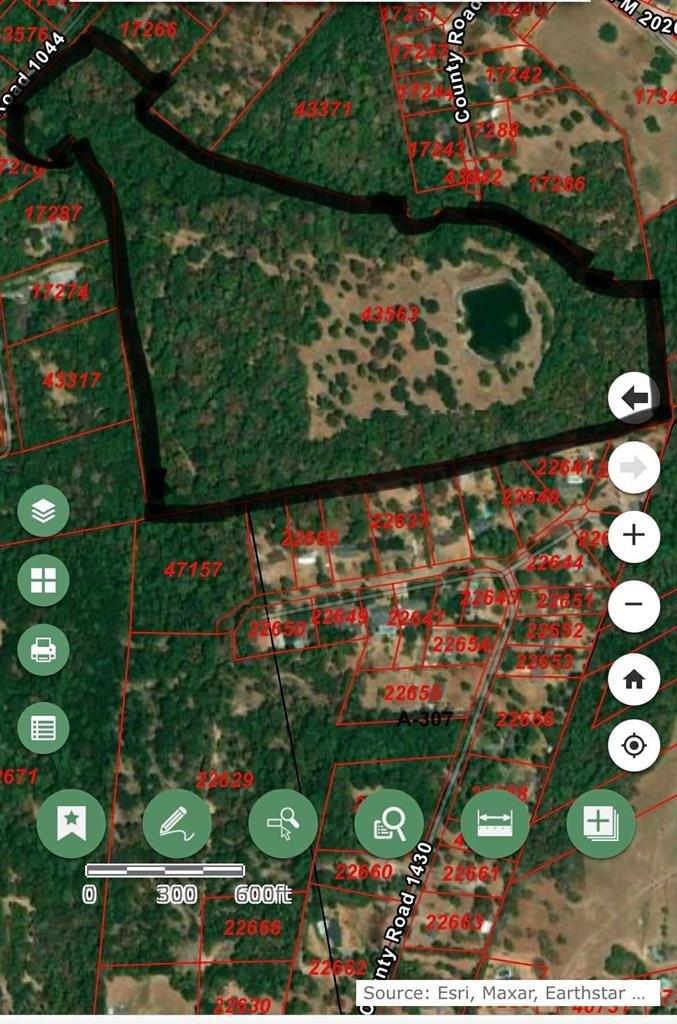Open the measure ruler tool

[495, 823]
